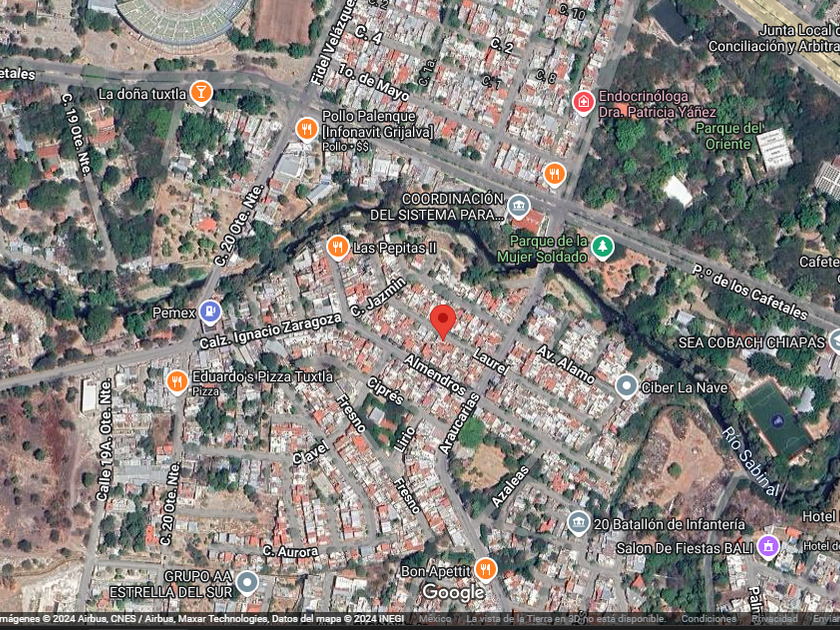The height and width of the screenshot is (630, 840).
Task: Select Las Pepitas II restaurant marker
Action: (x=338, y=248)
